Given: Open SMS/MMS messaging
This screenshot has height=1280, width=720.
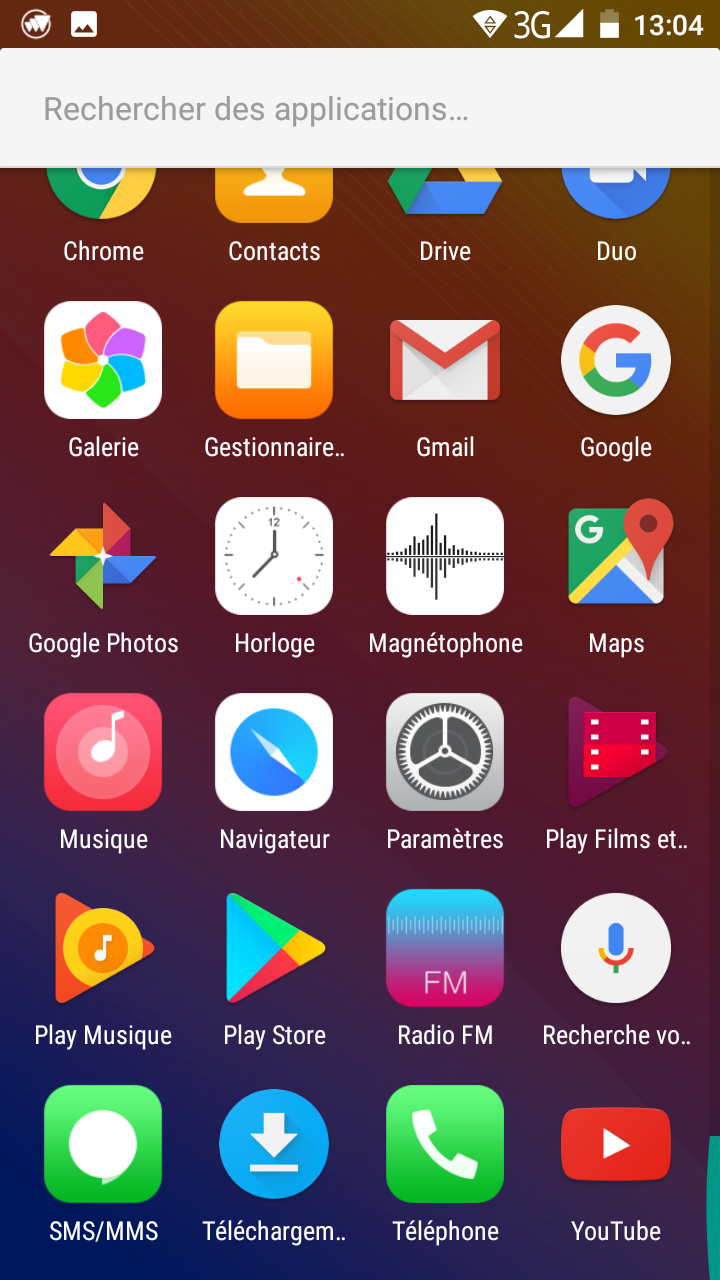Looking at the screenshot, I should pos(103,1144).
